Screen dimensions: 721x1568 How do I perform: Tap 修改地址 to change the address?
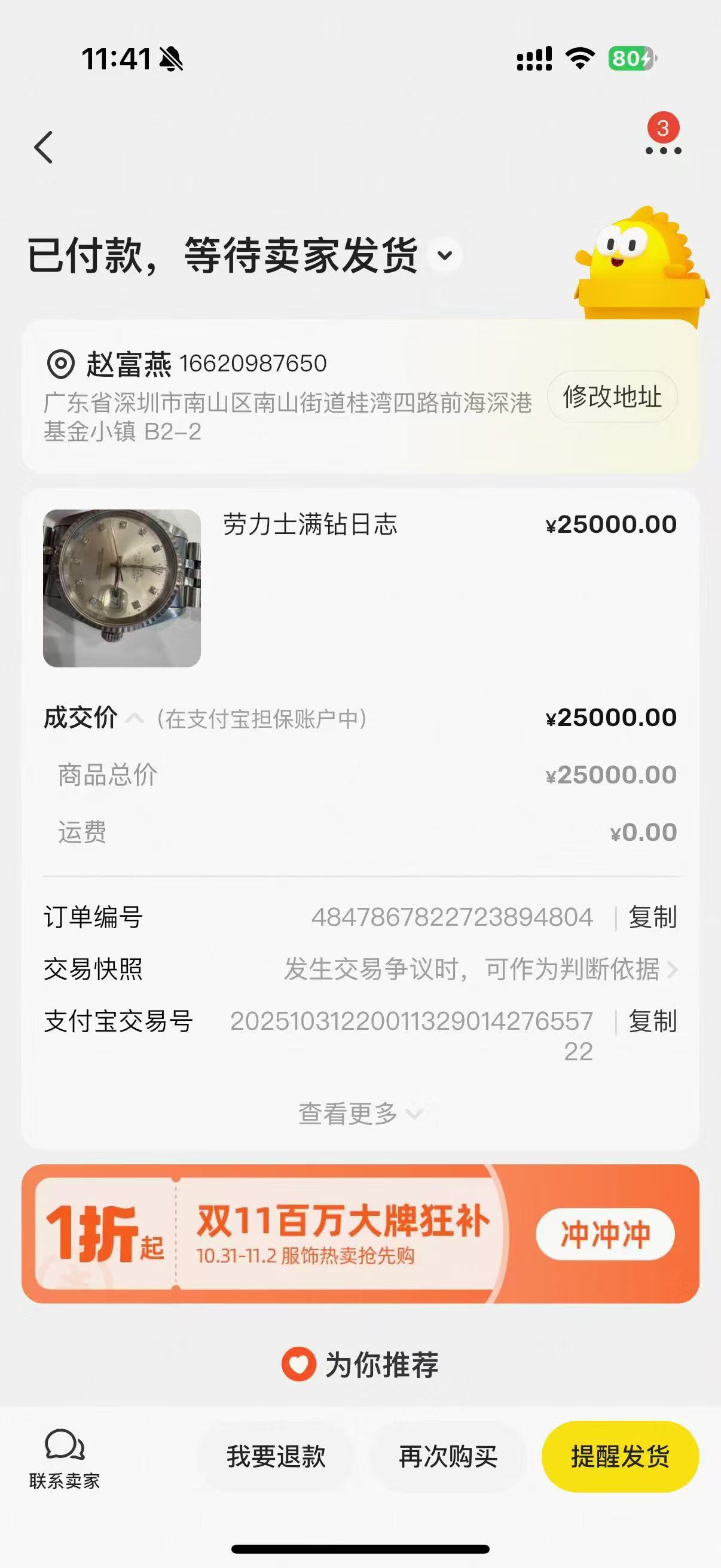[x=612, y=397]
